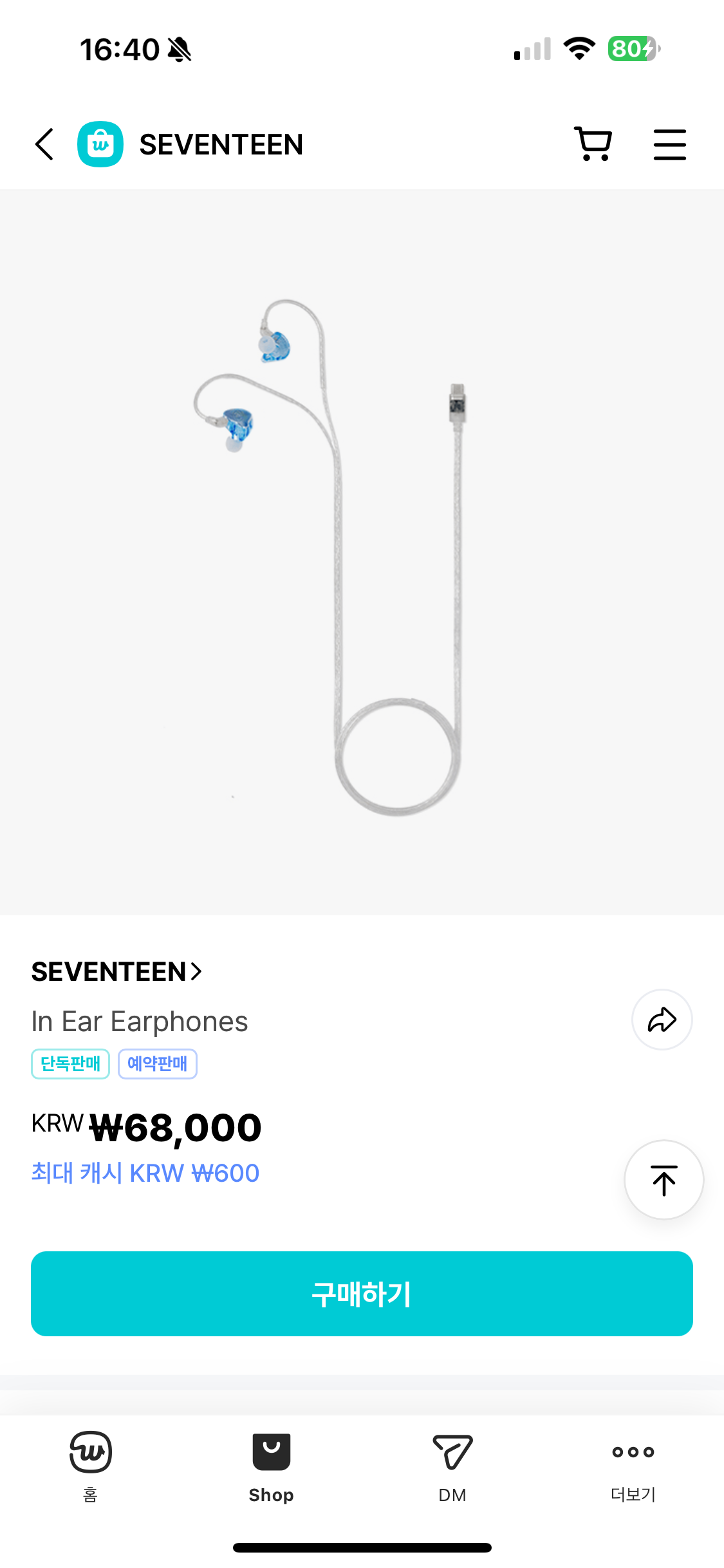Open the shopping cart
The width and height of the screenshot is (724, 1568).
coord(592,144)
